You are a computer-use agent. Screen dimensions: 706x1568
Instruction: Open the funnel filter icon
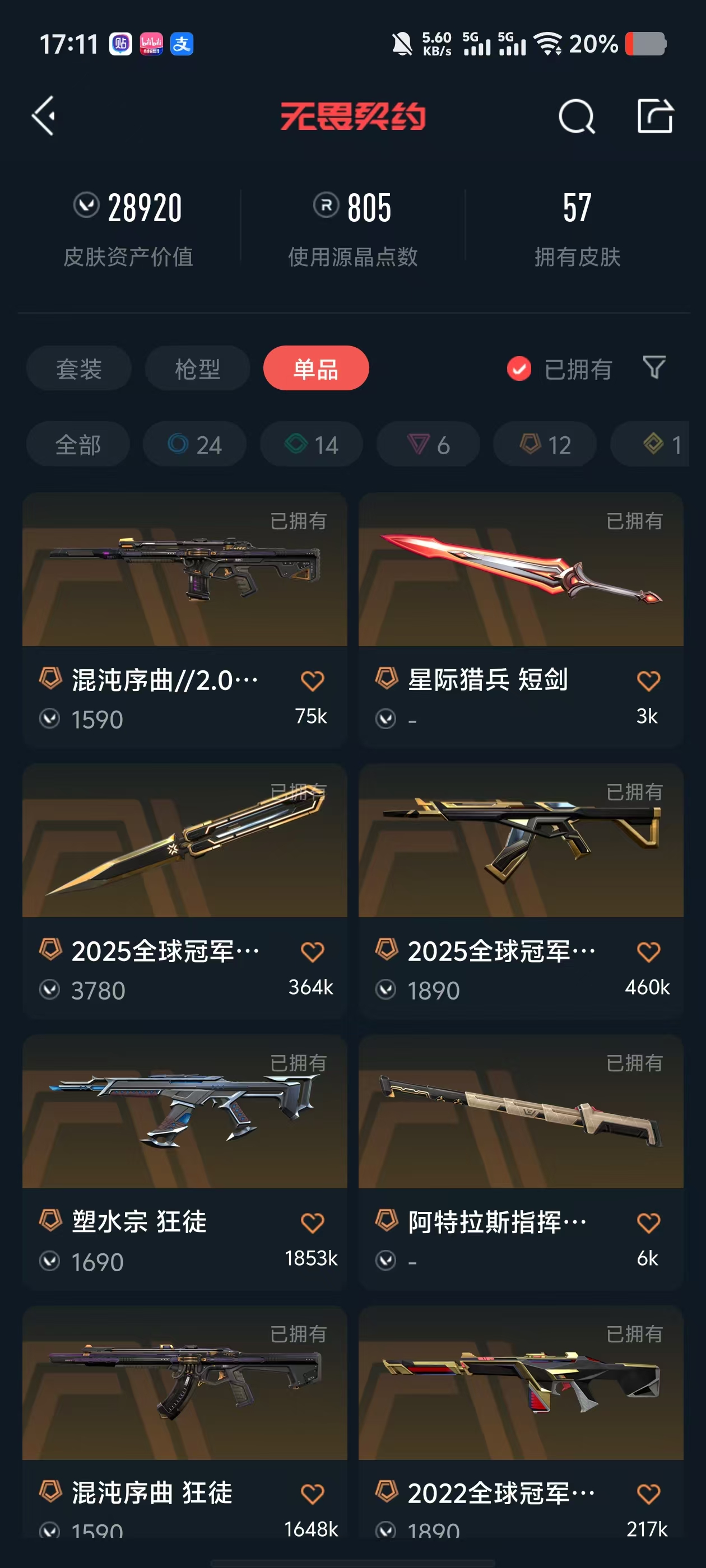coord(654,368)
